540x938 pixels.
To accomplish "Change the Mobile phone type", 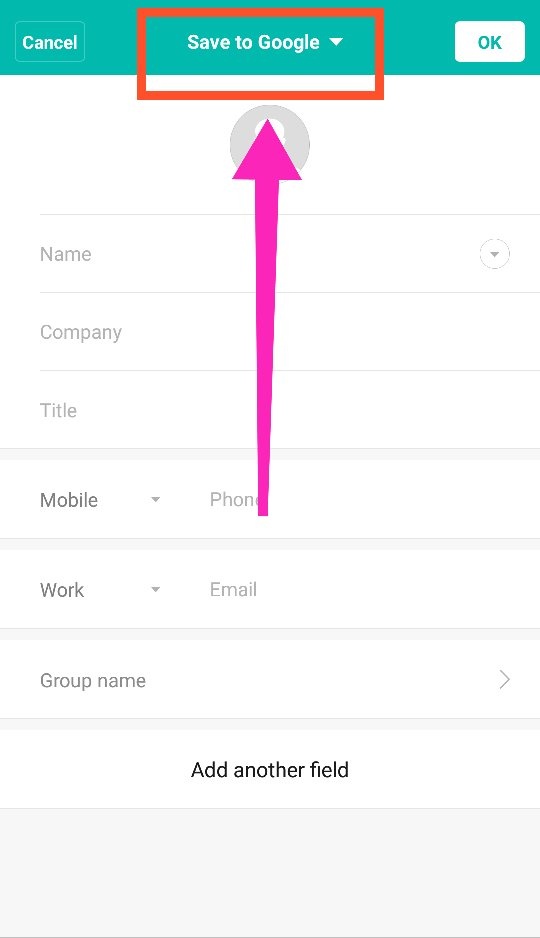I will [100, 500].
